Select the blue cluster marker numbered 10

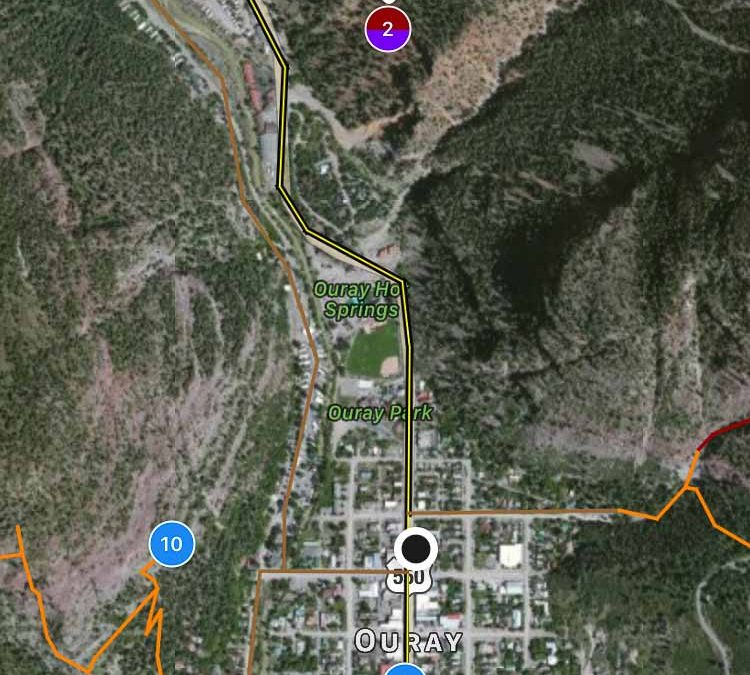pyautogui.click(x=171, y=544)
